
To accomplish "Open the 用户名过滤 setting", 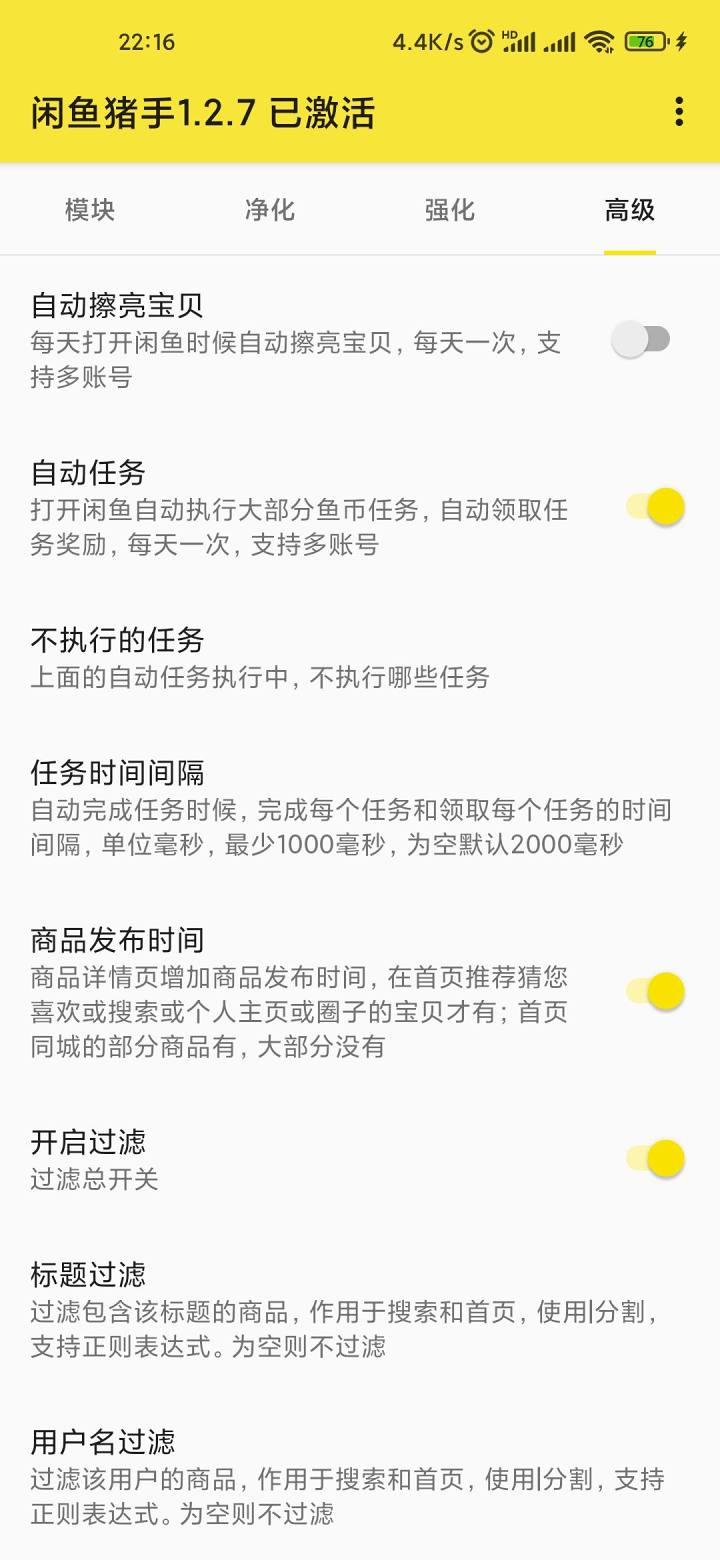I will point(340,1476).
